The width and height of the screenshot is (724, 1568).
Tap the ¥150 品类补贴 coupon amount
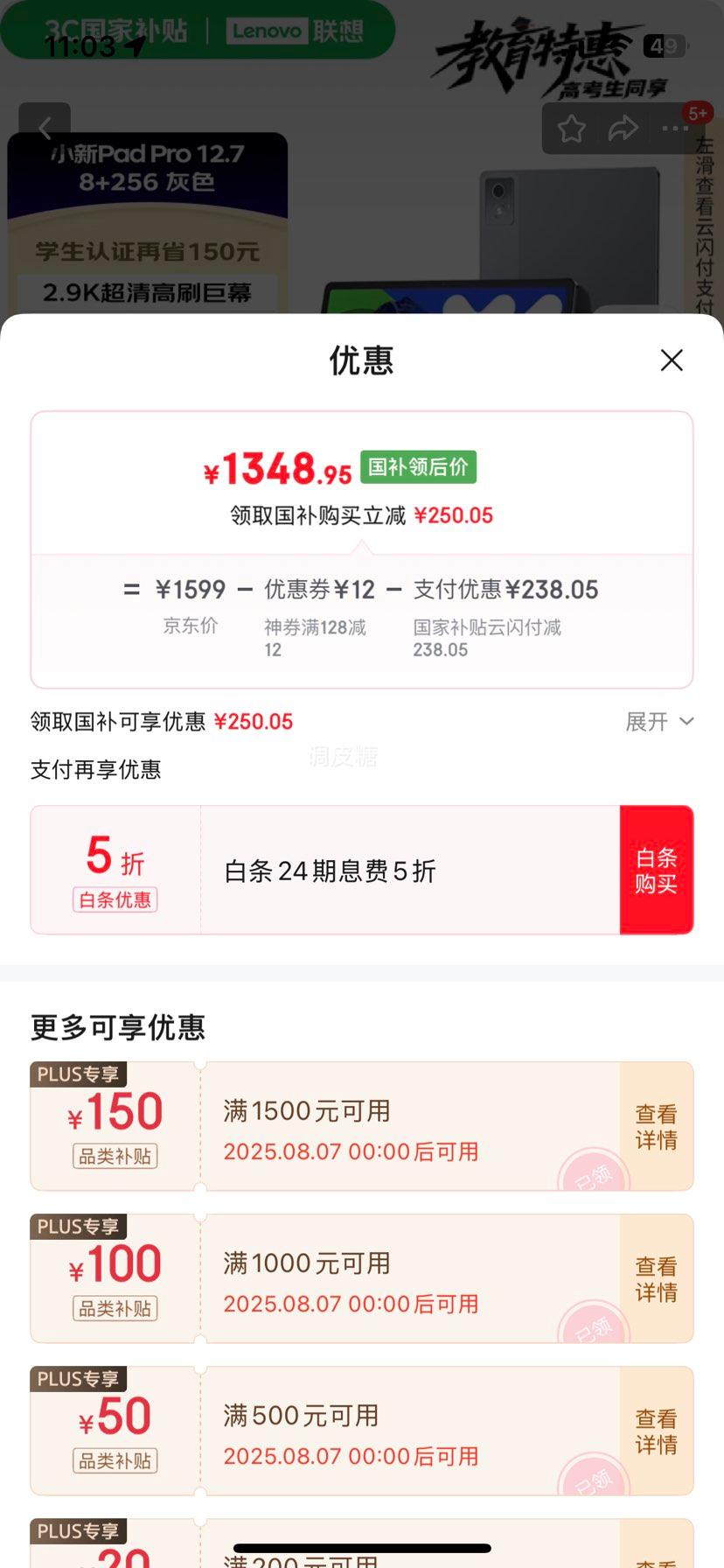pos(114,1110)
